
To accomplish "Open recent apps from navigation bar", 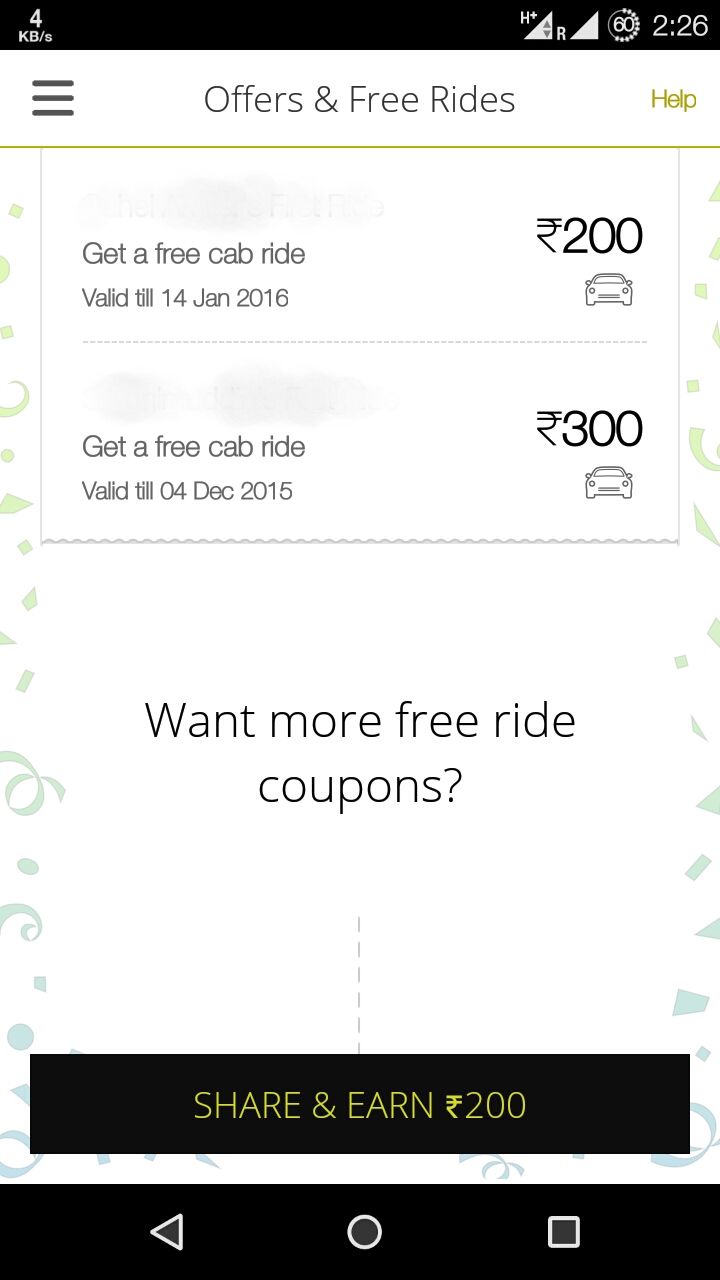I will (x=564, y=1231).
